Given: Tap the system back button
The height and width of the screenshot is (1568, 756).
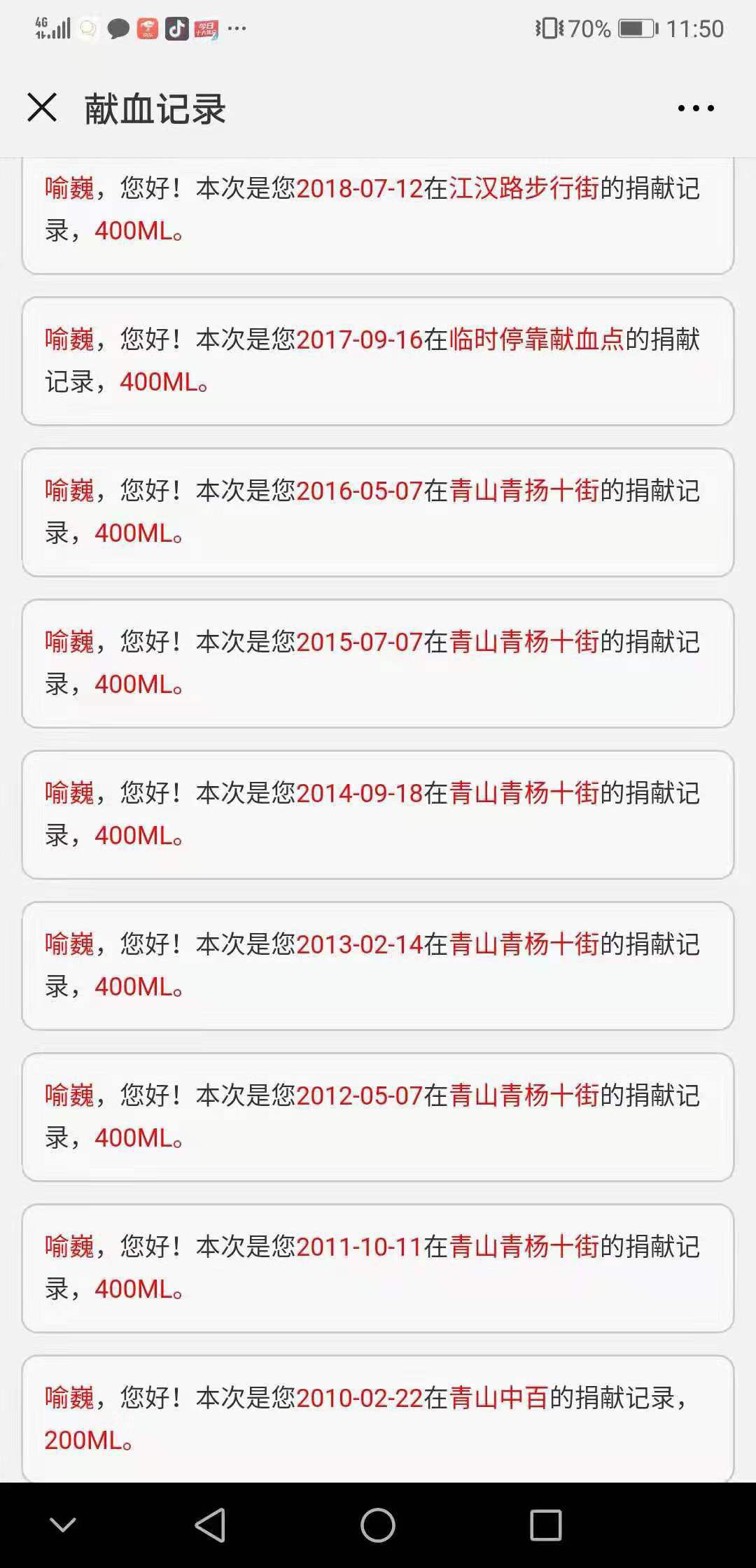Looking at the screenshot, I should pos(210,1525).
